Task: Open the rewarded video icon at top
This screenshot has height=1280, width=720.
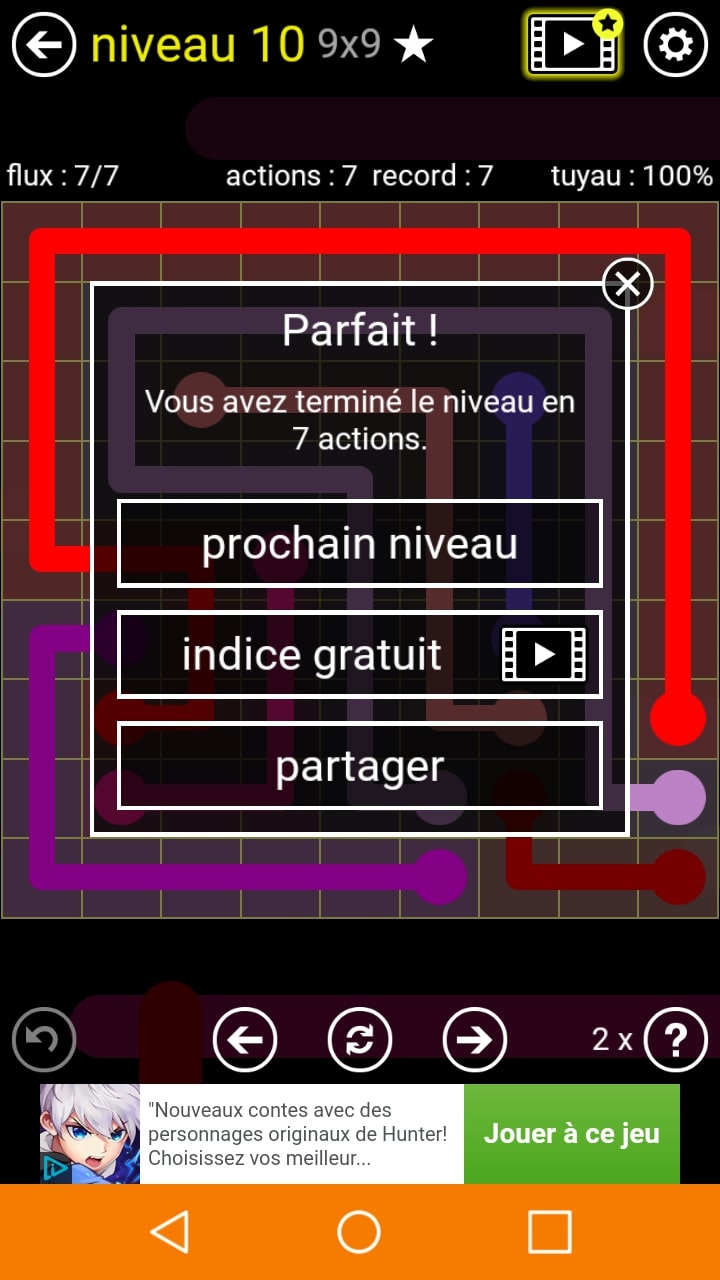Action: 573,45
